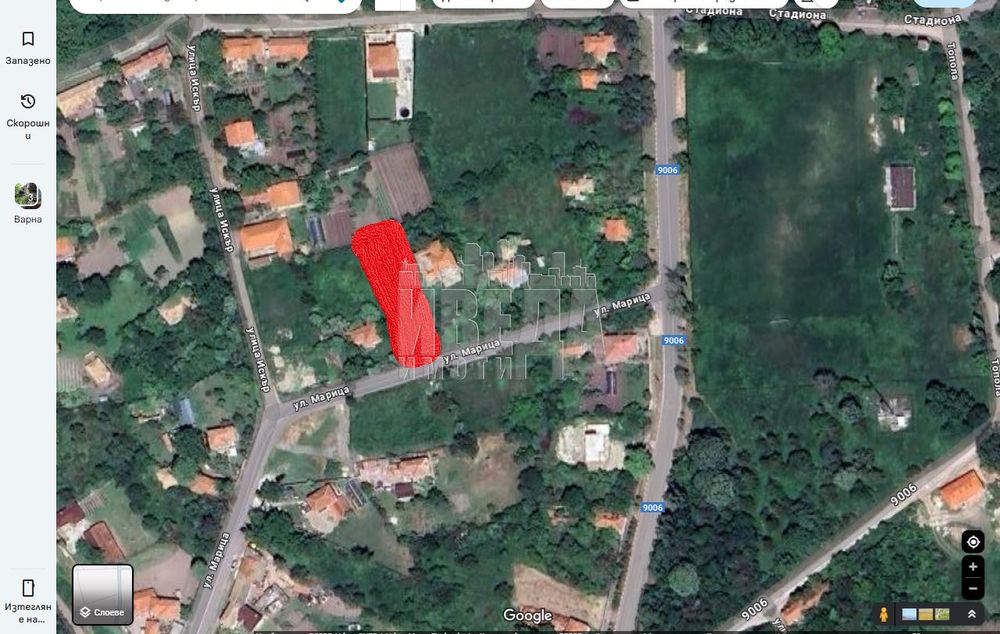Screen dimensions: 1000x634
Task: Center map on my location
Action: (x=973, y=541)
